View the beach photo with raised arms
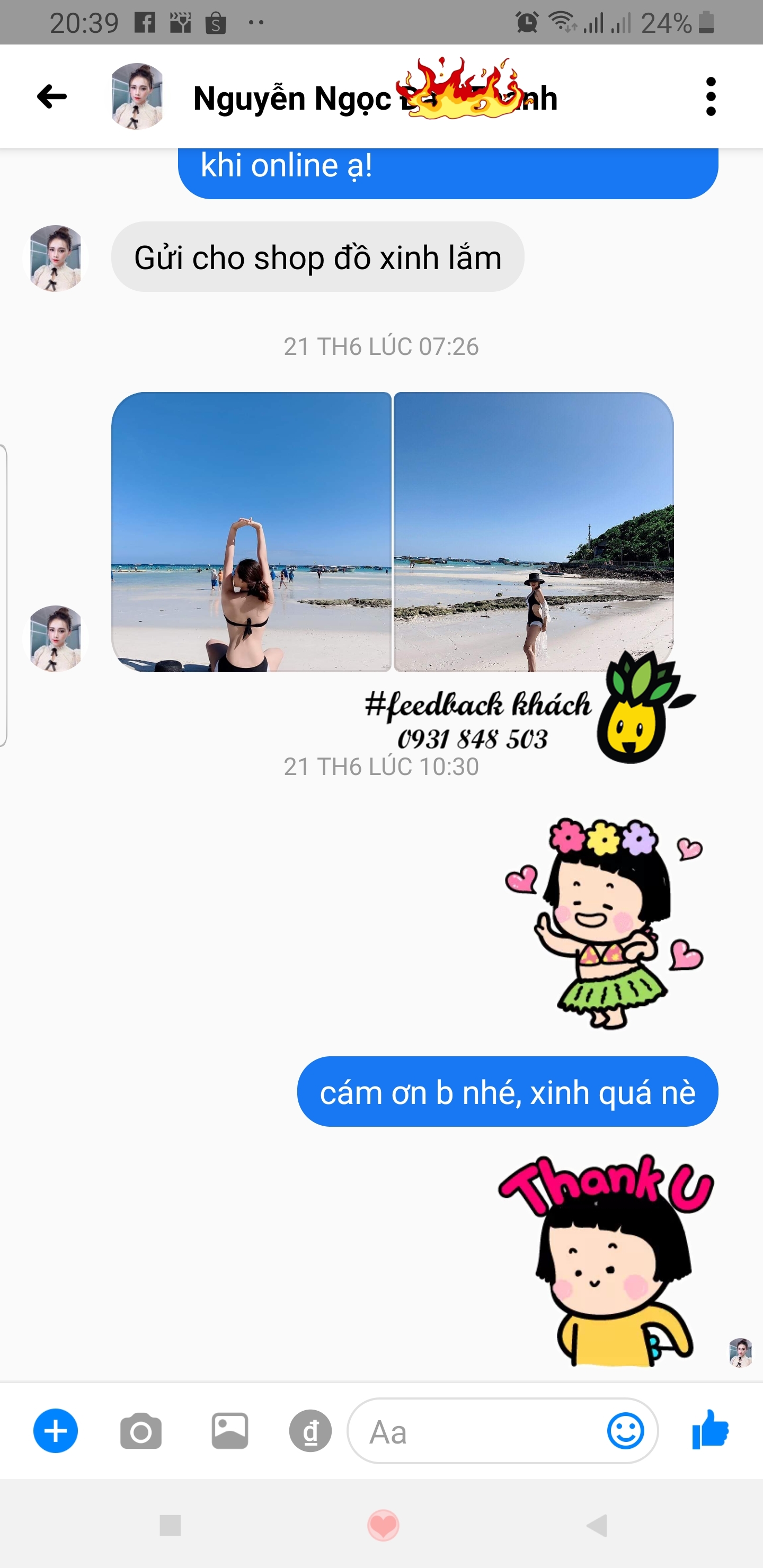Screen dimensions: 763x1568 (x=251, y=532)
